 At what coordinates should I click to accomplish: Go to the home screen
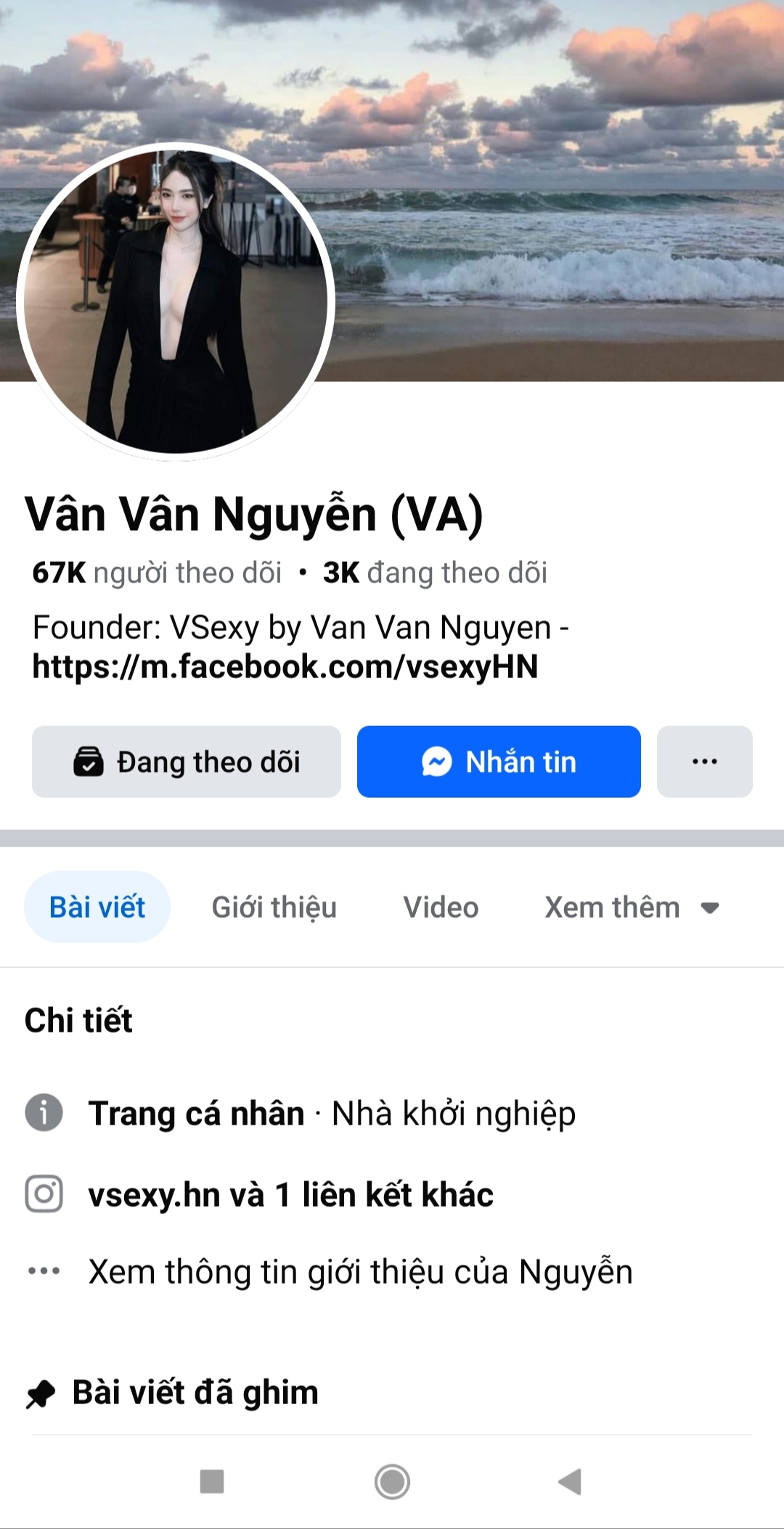(392, 1482)
